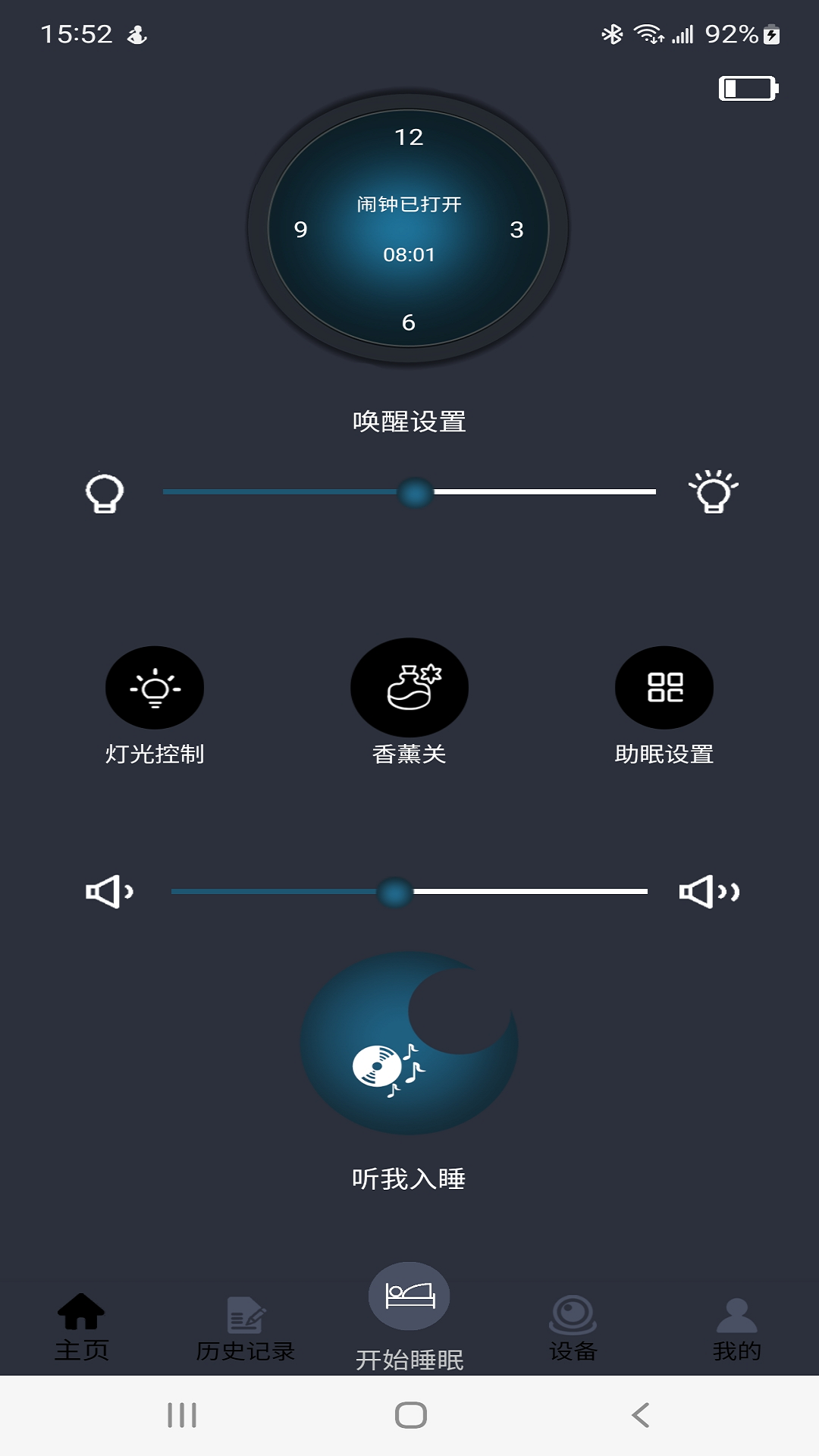Open the 灯光控制 light control icon
This screenshot has height=1456, width=819.
pyautogui.click(x=154, y=687)
